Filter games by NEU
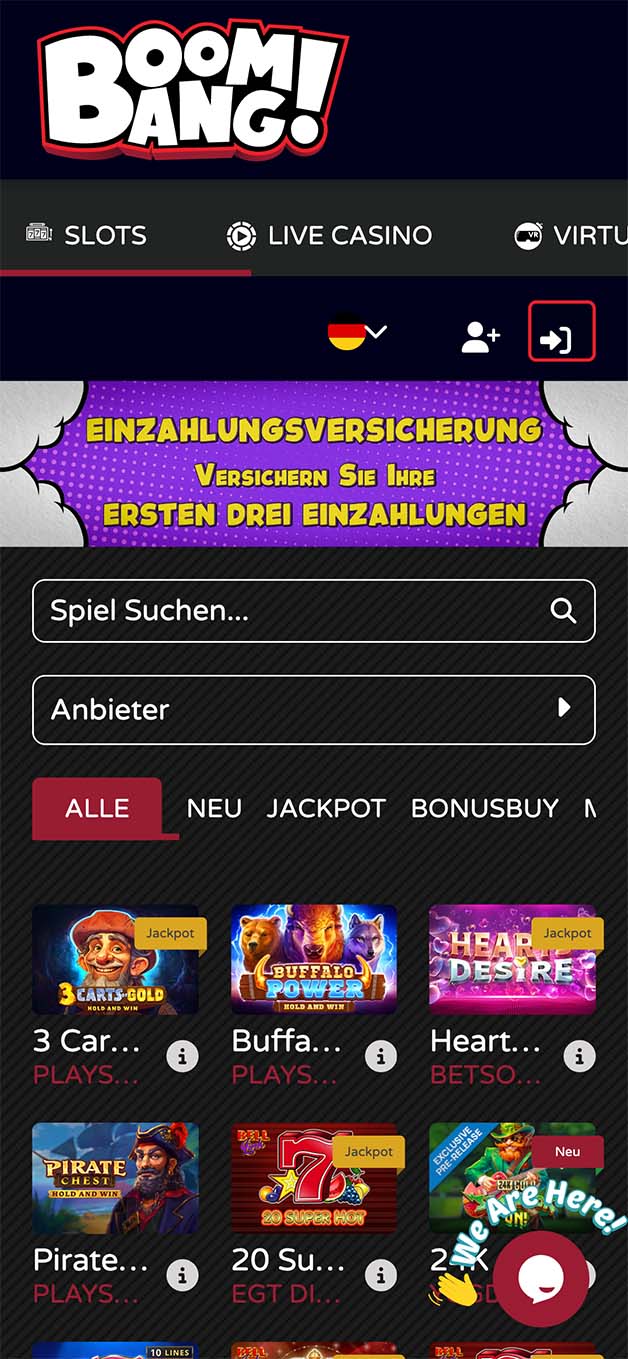628x1359 pixels. (214, 808)
